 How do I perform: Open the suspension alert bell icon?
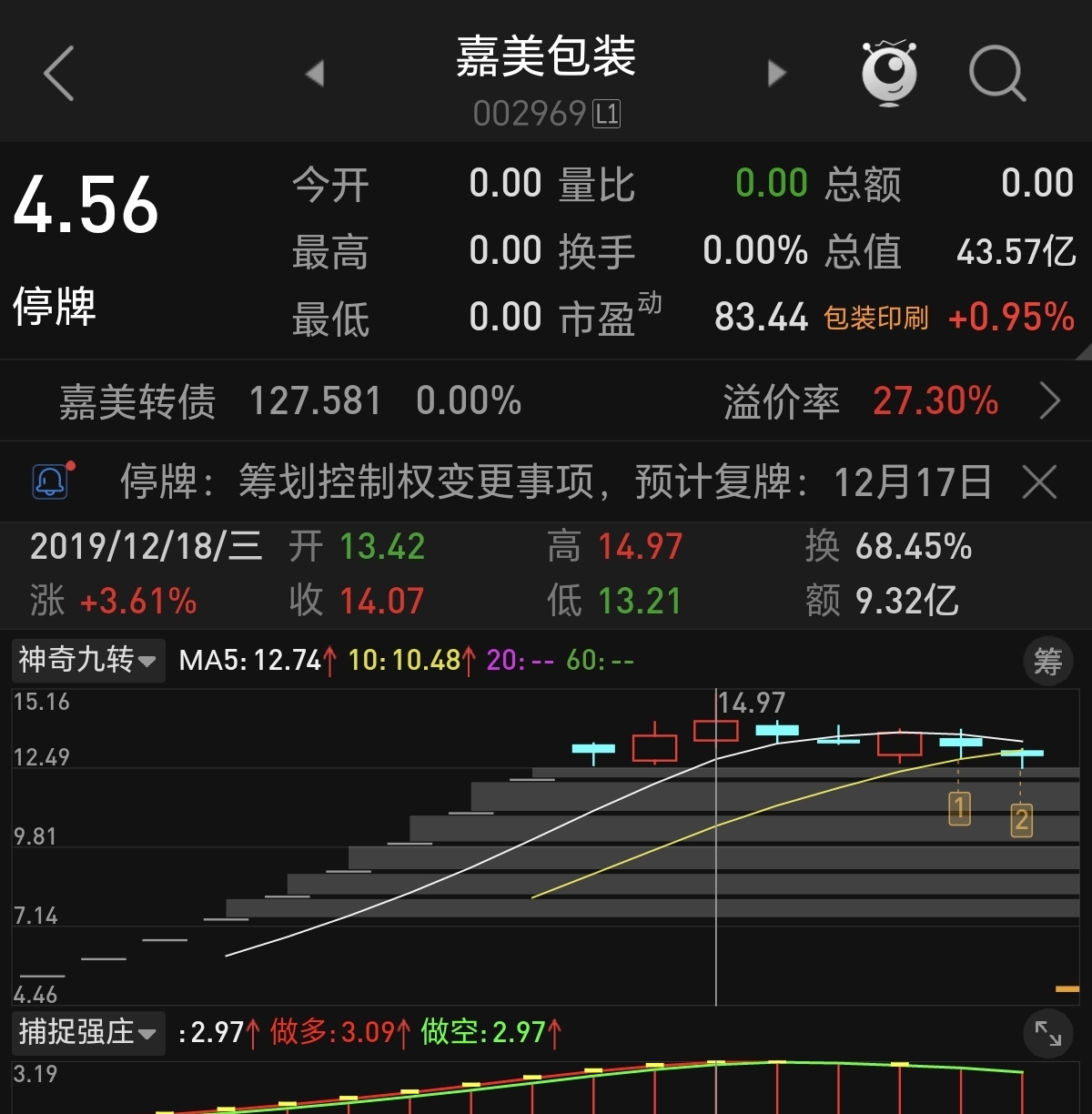tap(52, 480)
